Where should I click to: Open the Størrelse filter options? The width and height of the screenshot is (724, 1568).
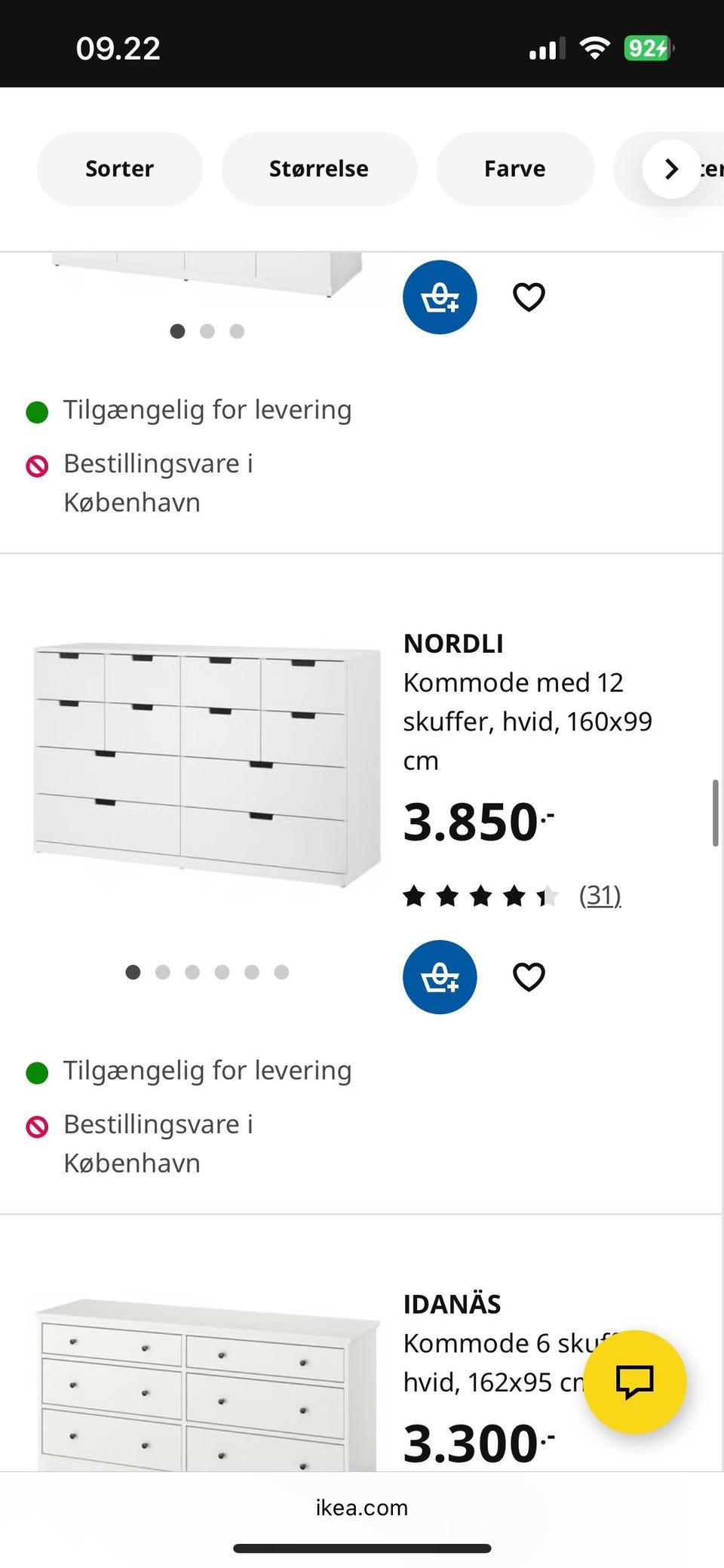click(319, 168)
